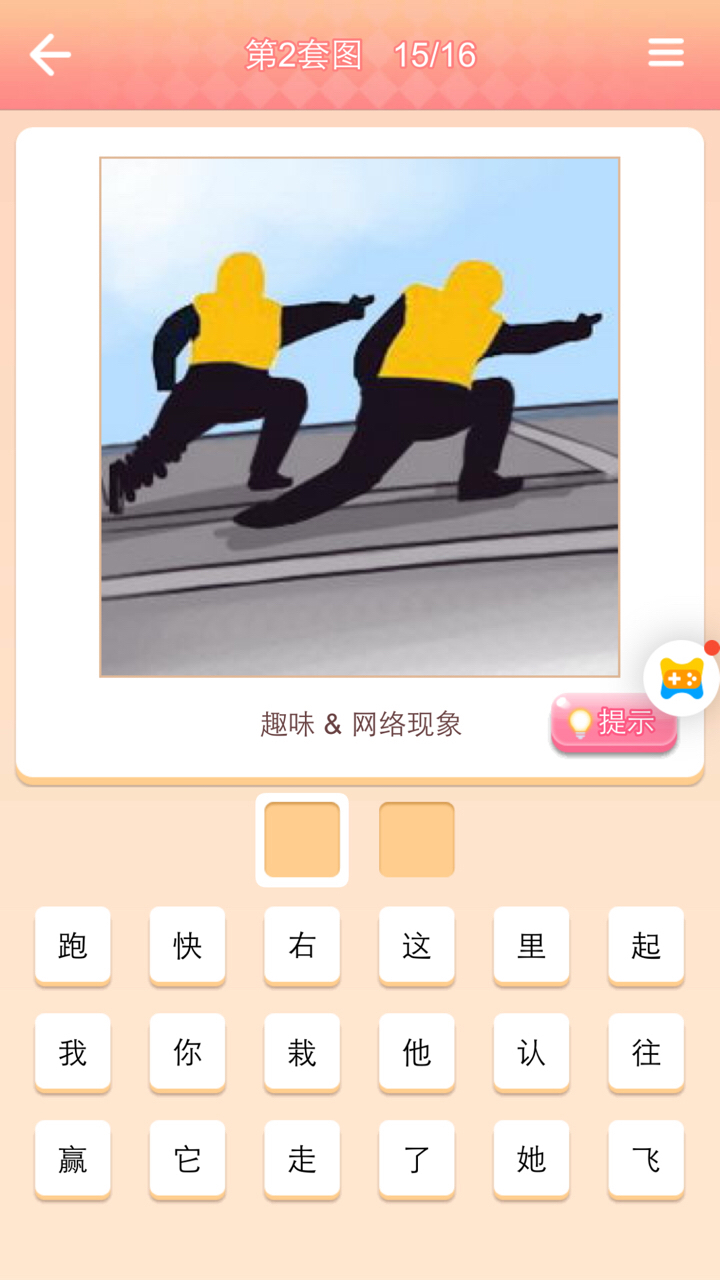Open the hamburger menu
This screenshot has height=1280, width=720.
[x=666, y=53]
